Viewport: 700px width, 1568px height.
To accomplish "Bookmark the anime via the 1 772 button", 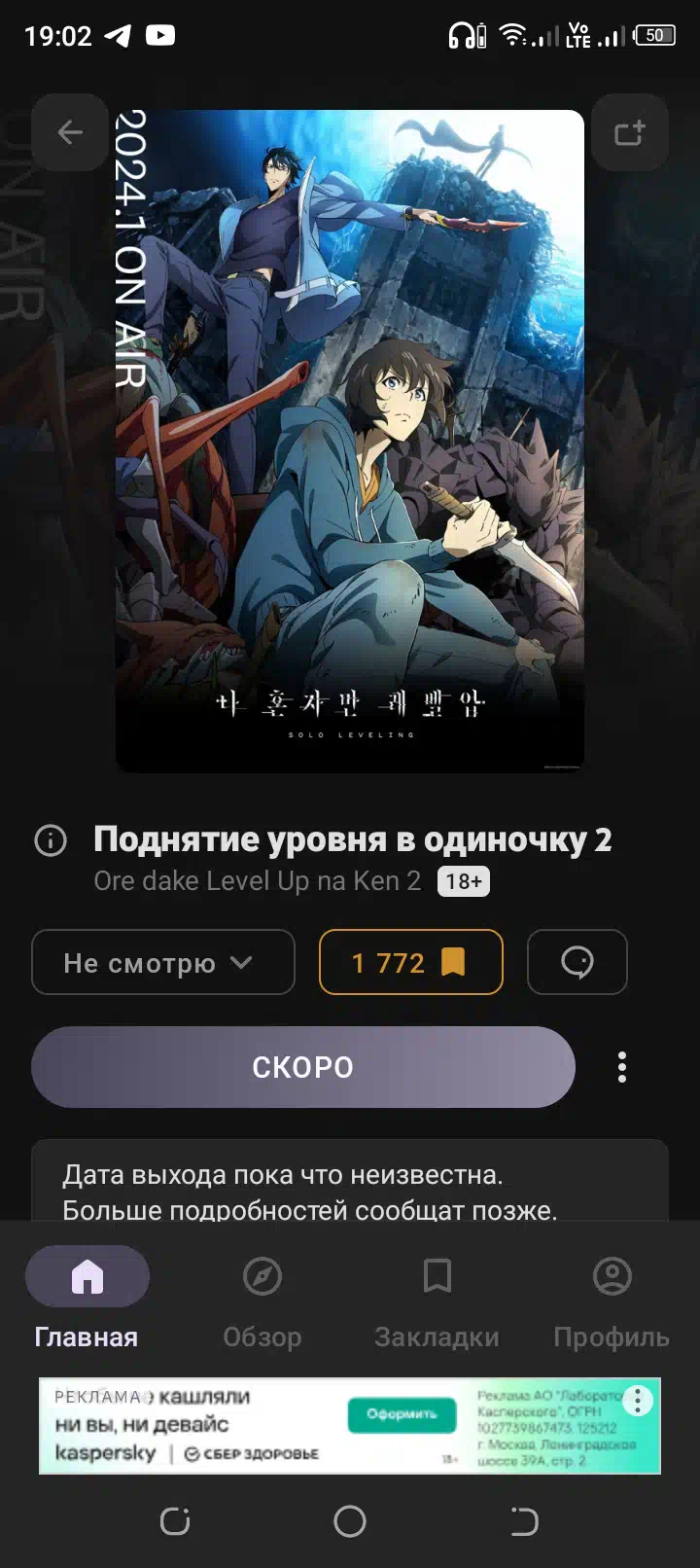I will (x=410, y=962).
